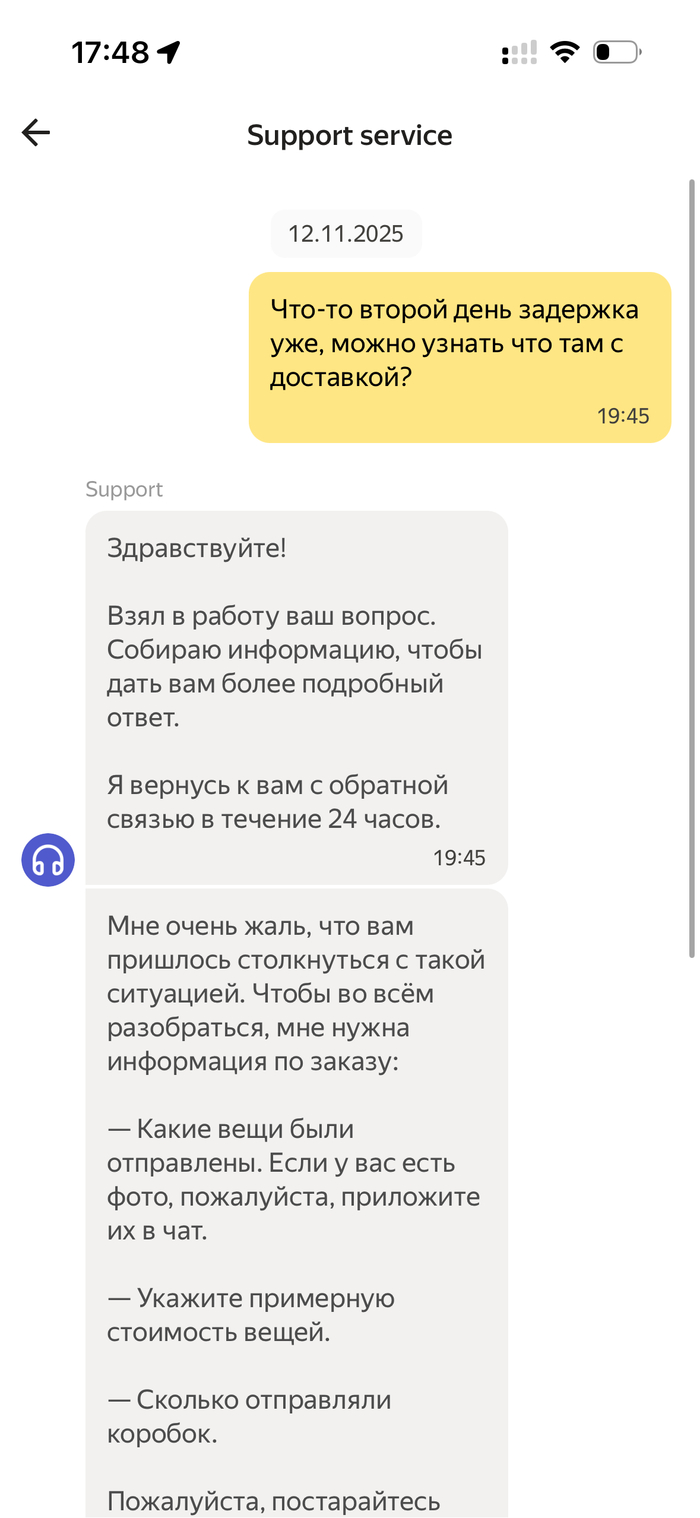Go back from Support service chat
The width and height of the screenshot is (700, 1518).
[x=36, y=133]
